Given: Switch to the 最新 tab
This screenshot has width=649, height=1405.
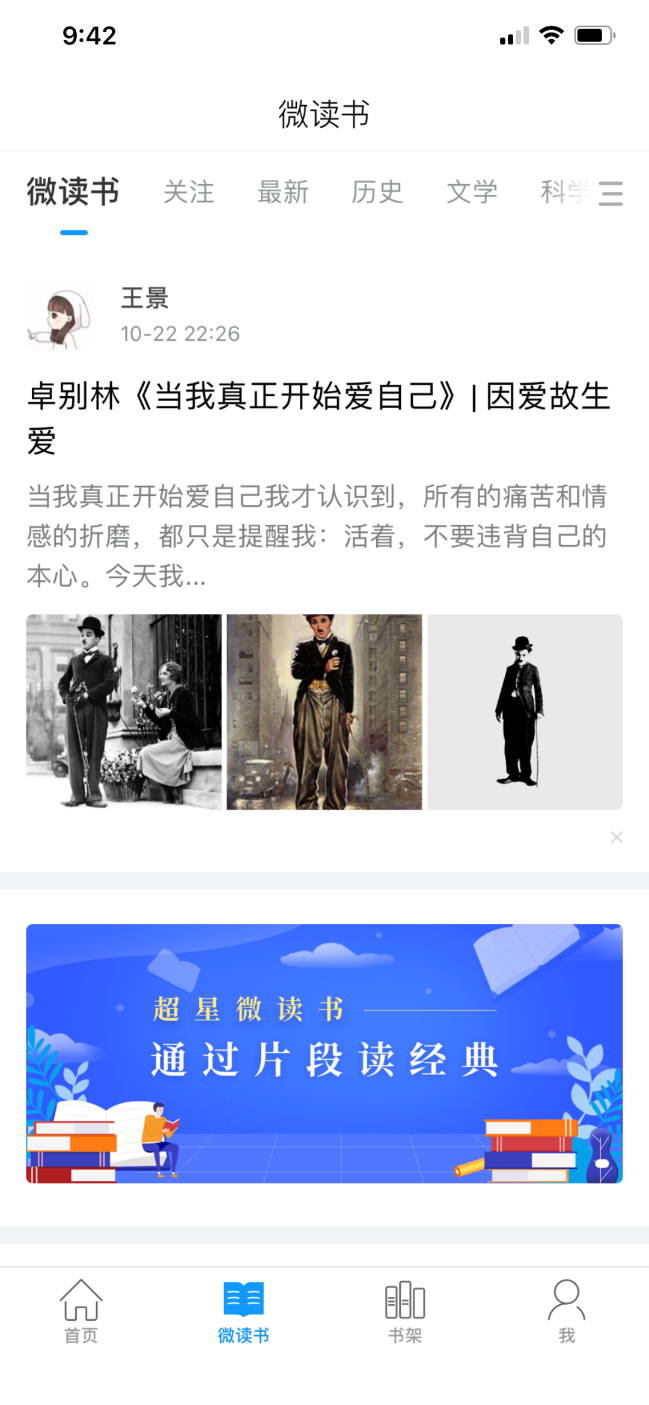Looking at the screenshot, I should point(283,191).
